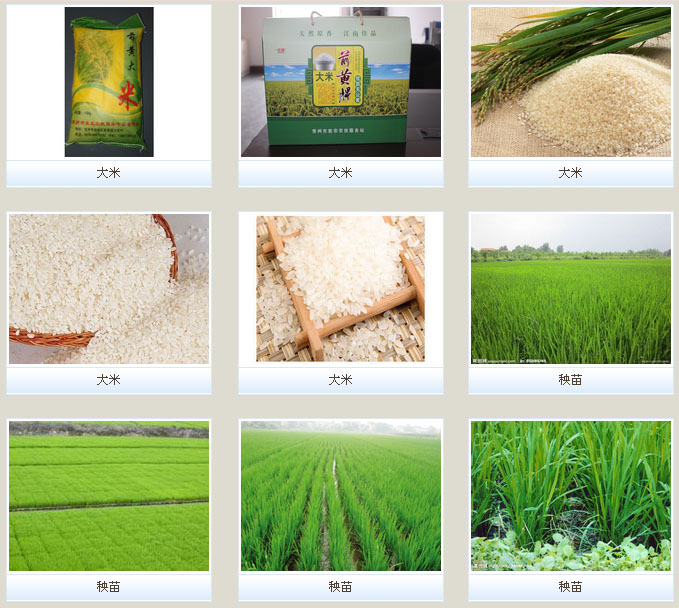This screenshot has height=608, width=679.
Task: Open the 秧苗 tile with rectangular seedling beds
Action: click(x=108, y=496)
